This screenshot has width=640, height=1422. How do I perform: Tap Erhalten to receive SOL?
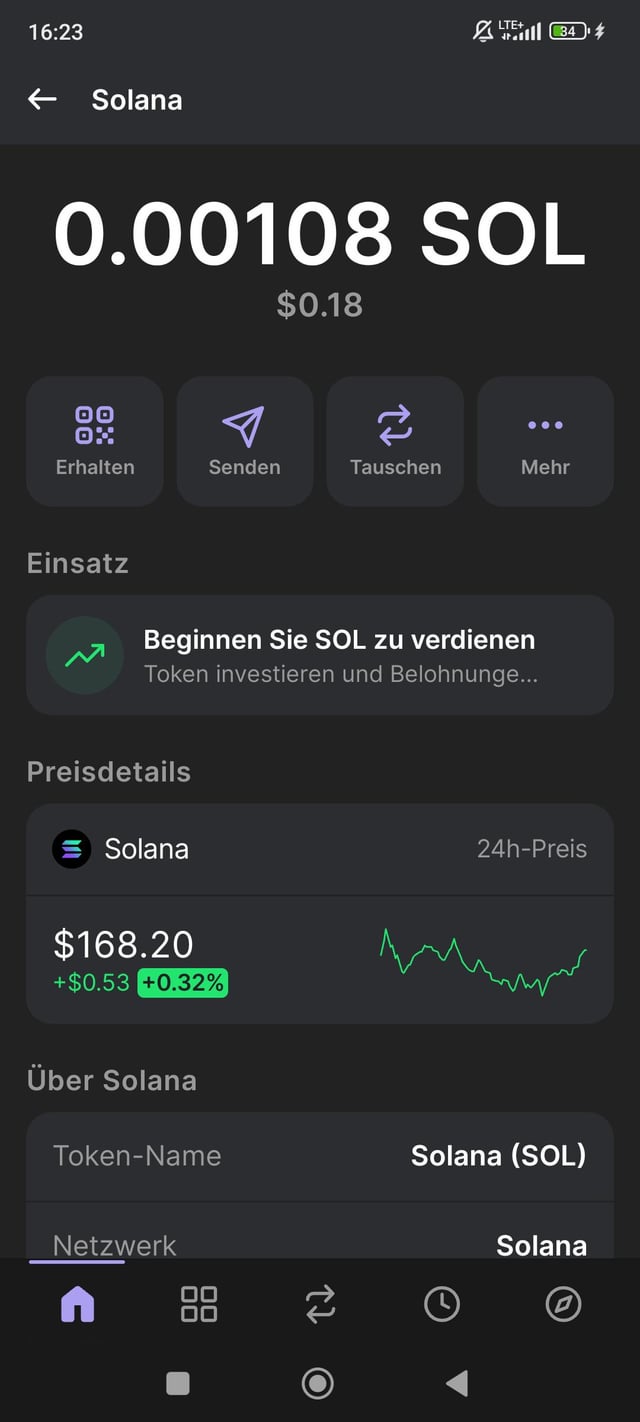(95, 441)
